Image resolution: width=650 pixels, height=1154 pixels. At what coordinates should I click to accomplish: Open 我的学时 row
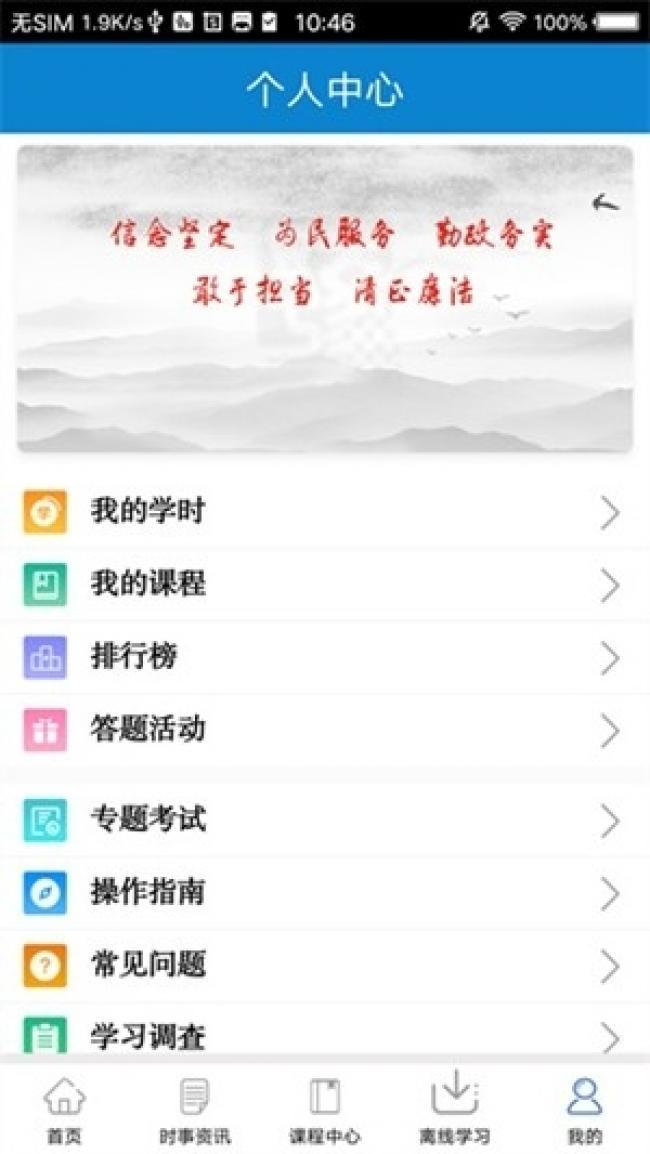pos(325,513)
